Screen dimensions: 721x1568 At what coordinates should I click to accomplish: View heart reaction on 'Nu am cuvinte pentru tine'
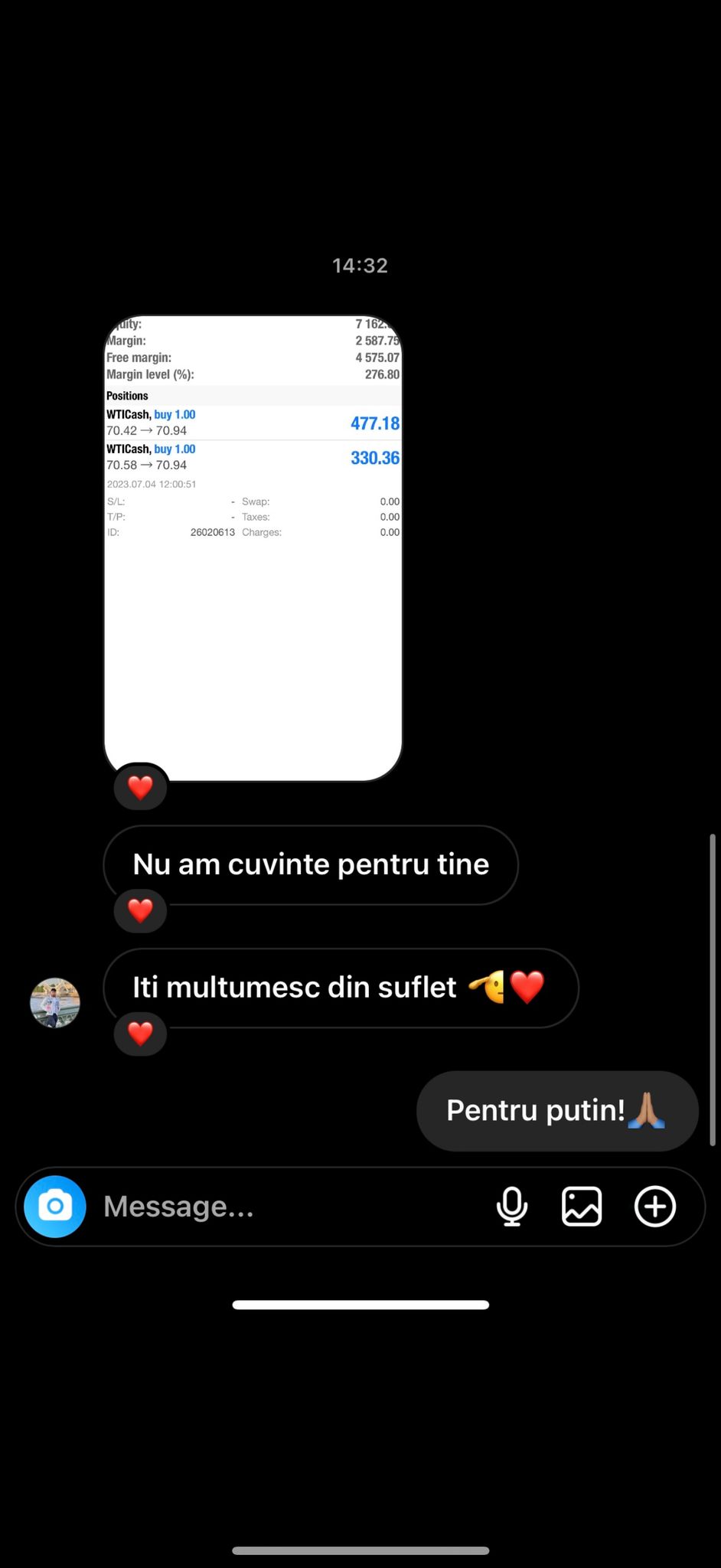pos(140,911)
